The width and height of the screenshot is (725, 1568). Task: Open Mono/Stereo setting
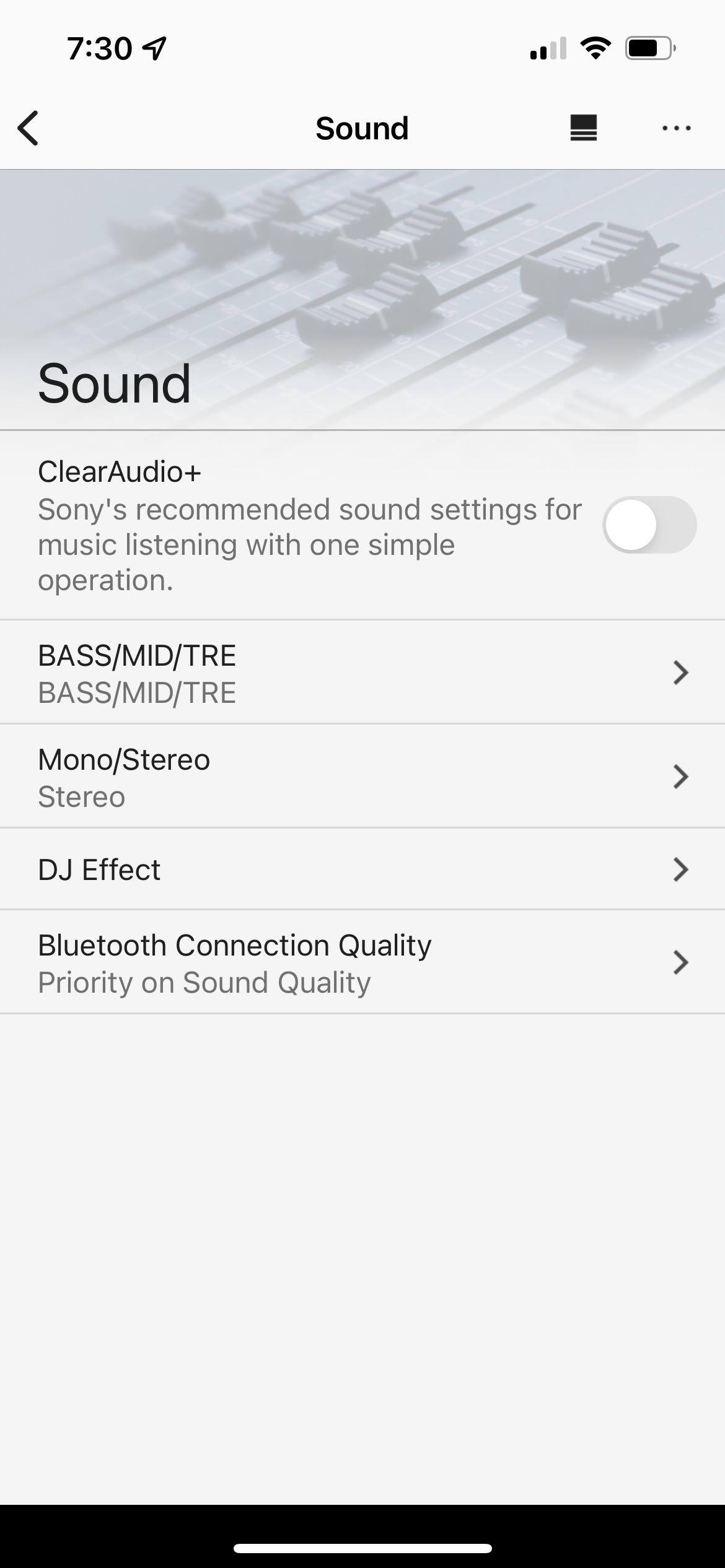[x=362, y=777]
